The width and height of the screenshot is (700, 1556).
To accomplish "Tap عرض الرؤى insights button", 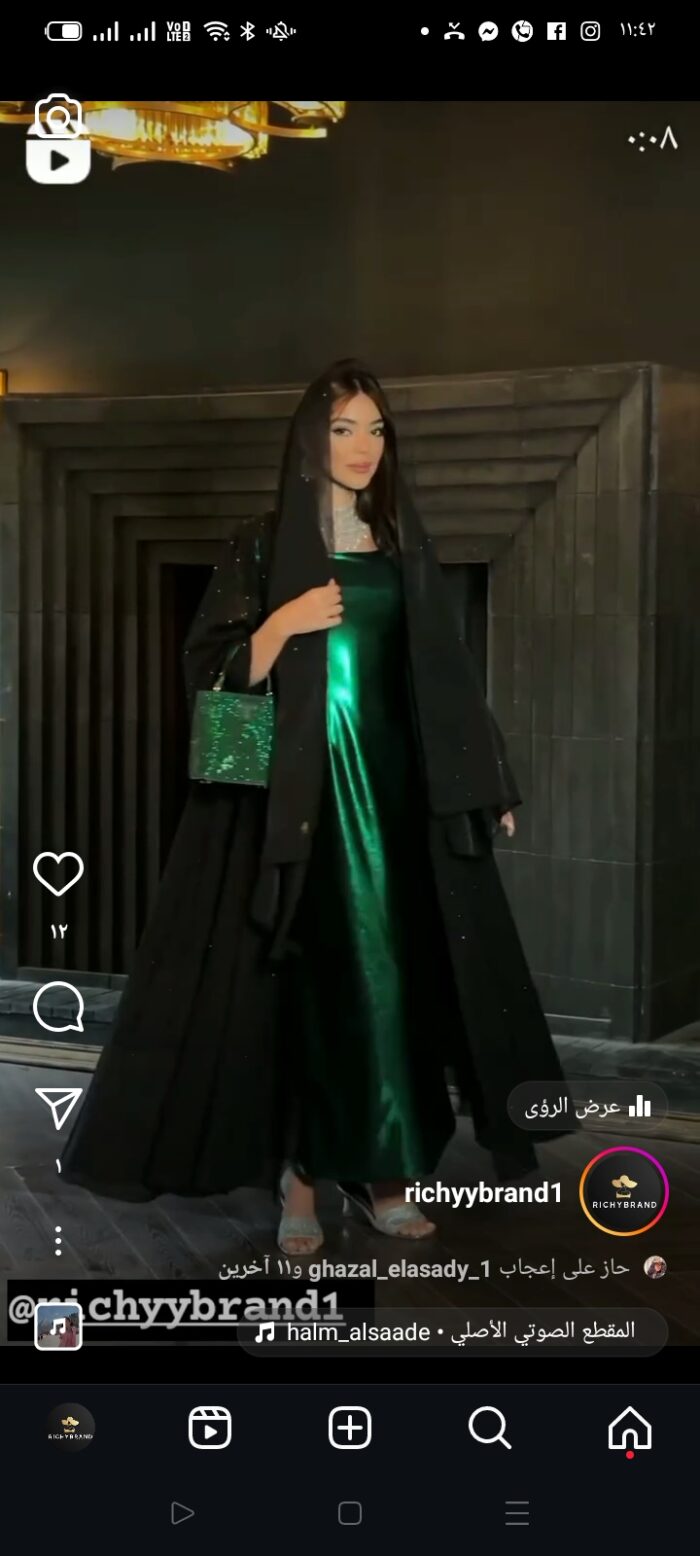I will coord(588,1106).
